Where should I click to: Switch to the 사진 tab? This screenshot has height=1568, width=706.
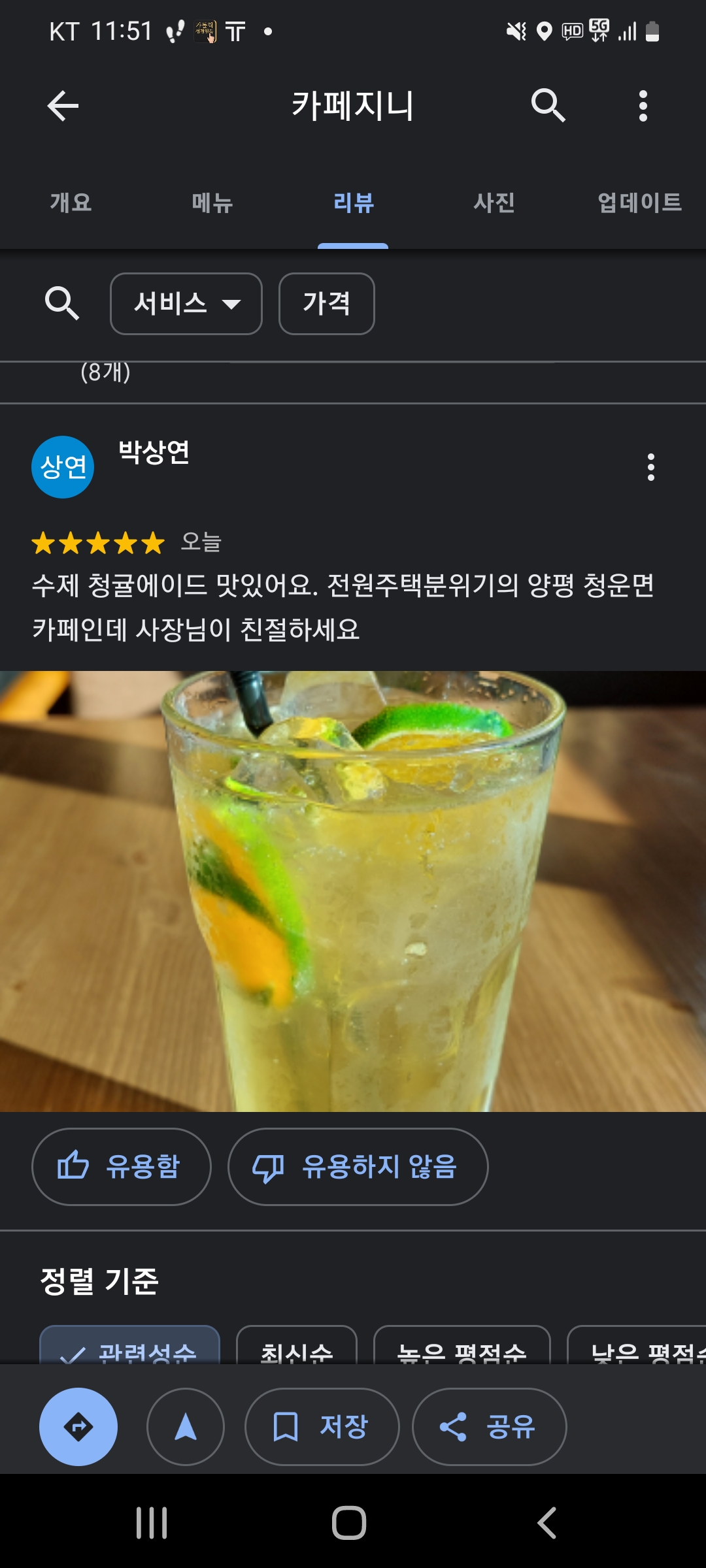tap(494, 203)
